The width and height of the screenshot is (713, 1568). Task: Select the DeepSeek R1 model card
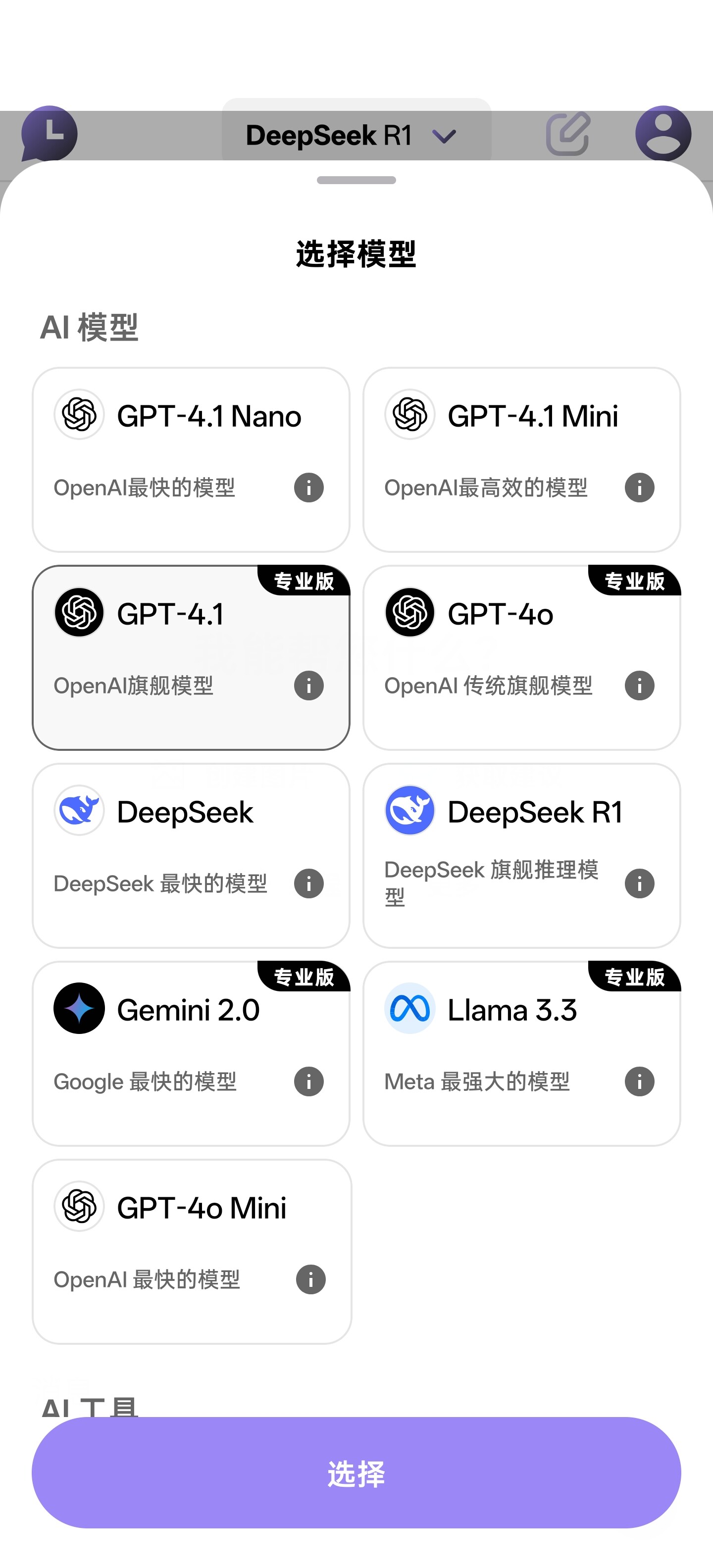coord(522,855)
